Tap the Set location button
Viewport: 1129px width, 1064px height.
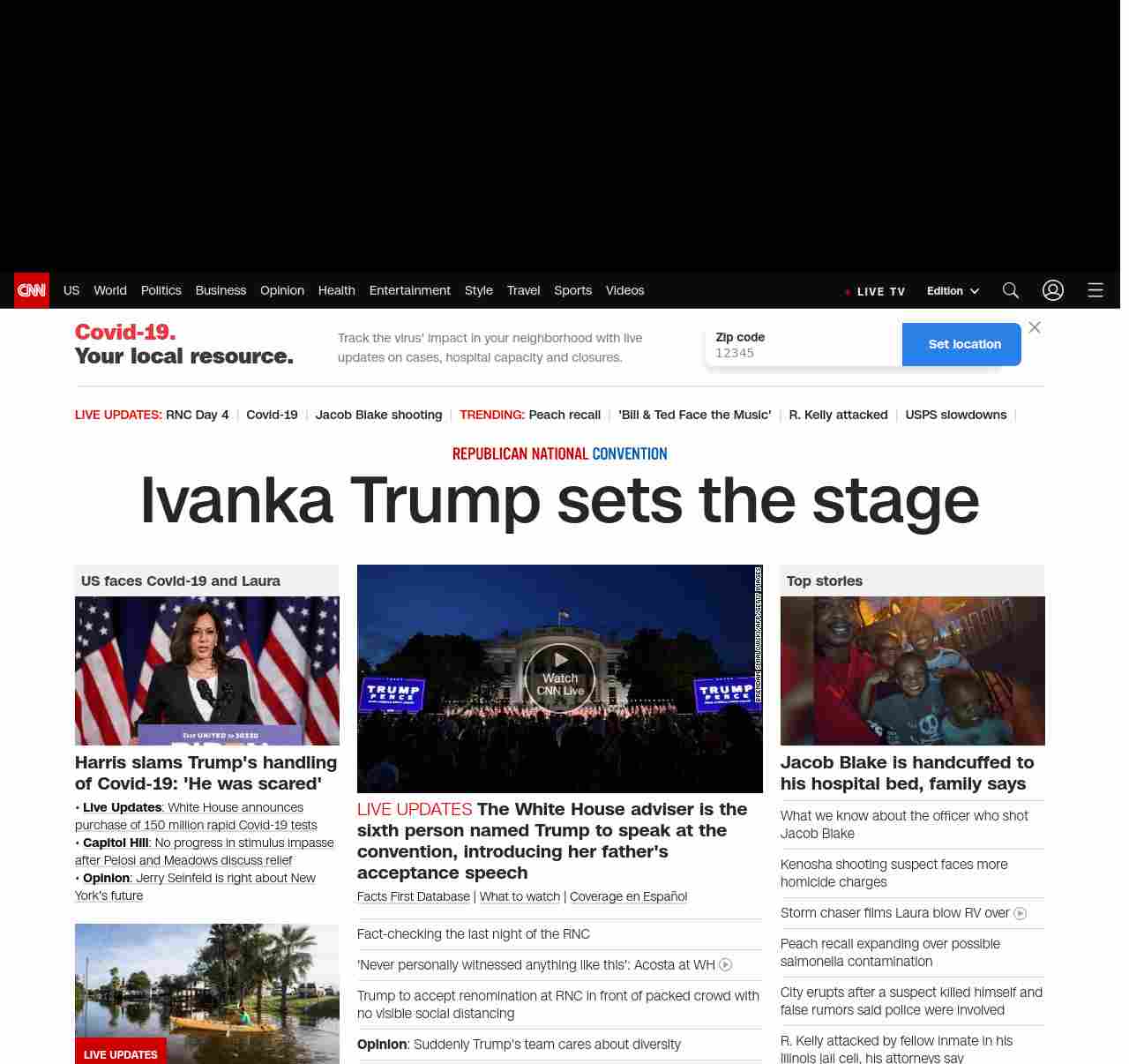[963, 344]
